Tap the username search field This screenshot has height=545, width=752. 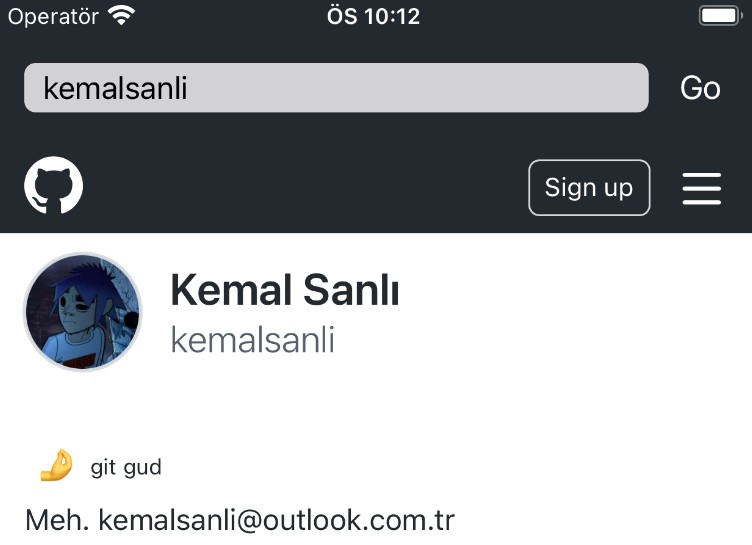pyautogui.click(x=336, y=88)
